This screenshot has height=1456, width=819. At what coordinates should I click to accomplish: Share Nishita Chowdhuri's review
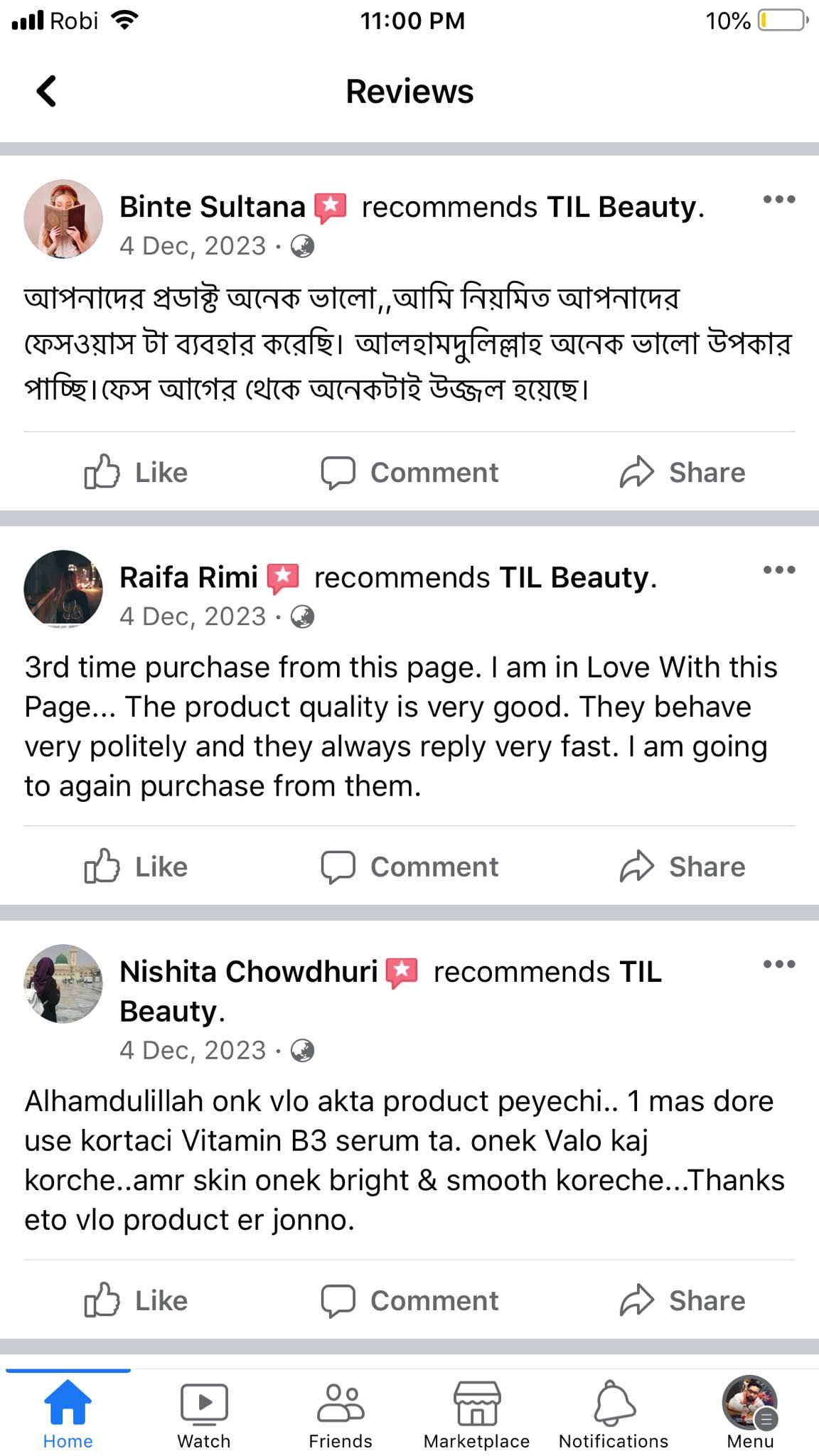682,1300
